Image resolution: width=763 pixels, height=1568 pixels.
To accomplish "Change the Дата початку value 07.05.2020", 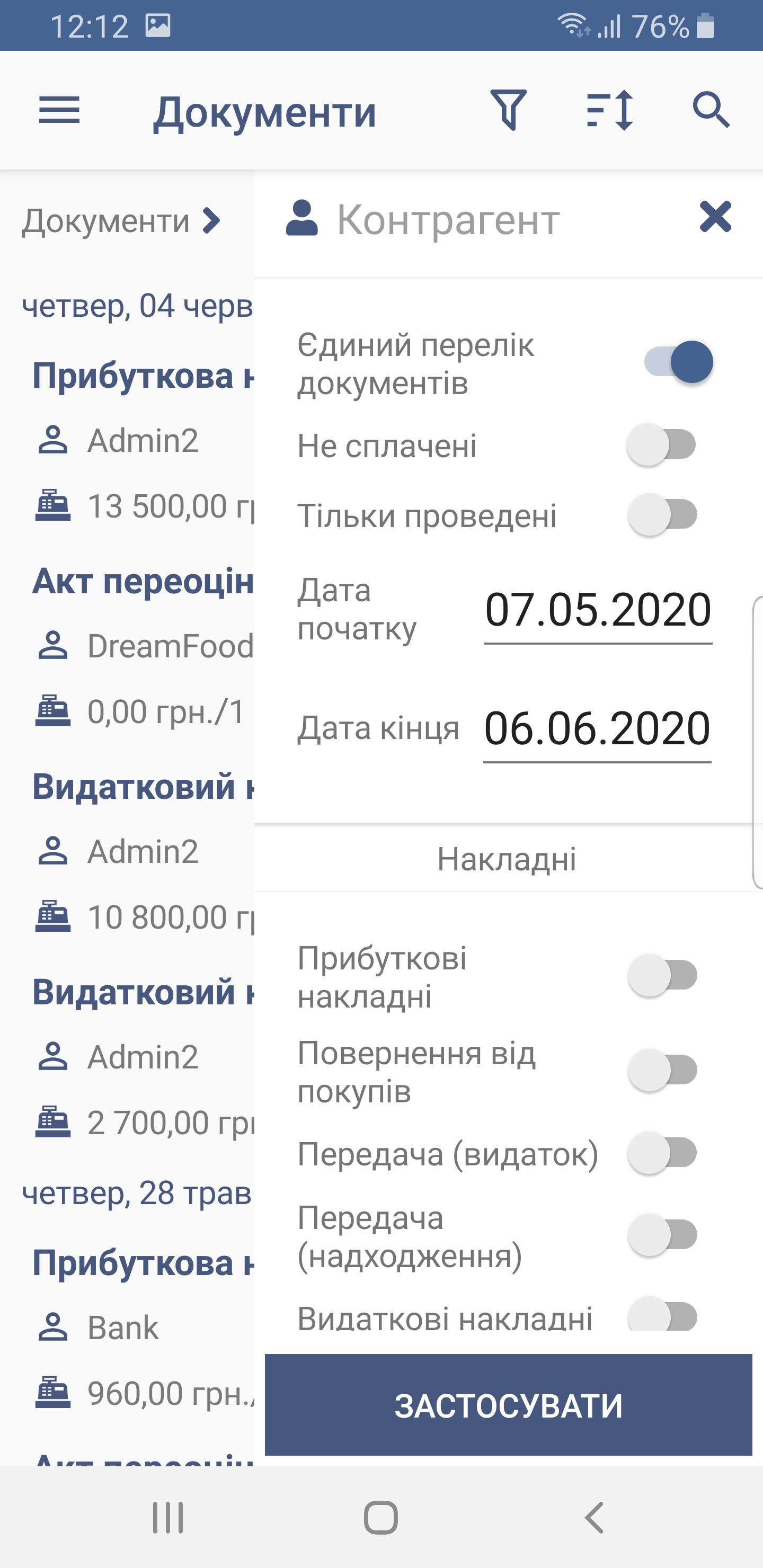I will click(598, 610).
